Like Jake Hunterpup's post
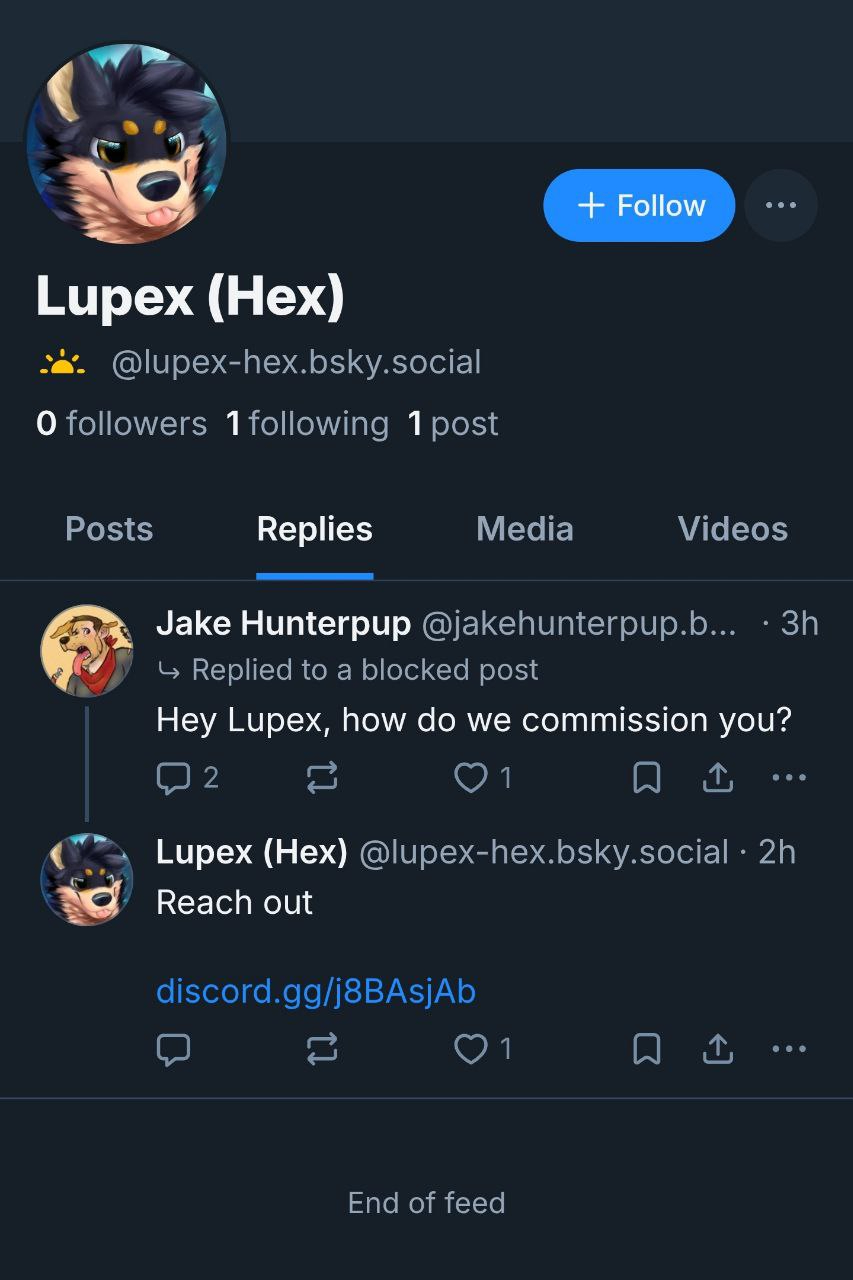The height and width of the screenshot is (1280, 853). 471,777
